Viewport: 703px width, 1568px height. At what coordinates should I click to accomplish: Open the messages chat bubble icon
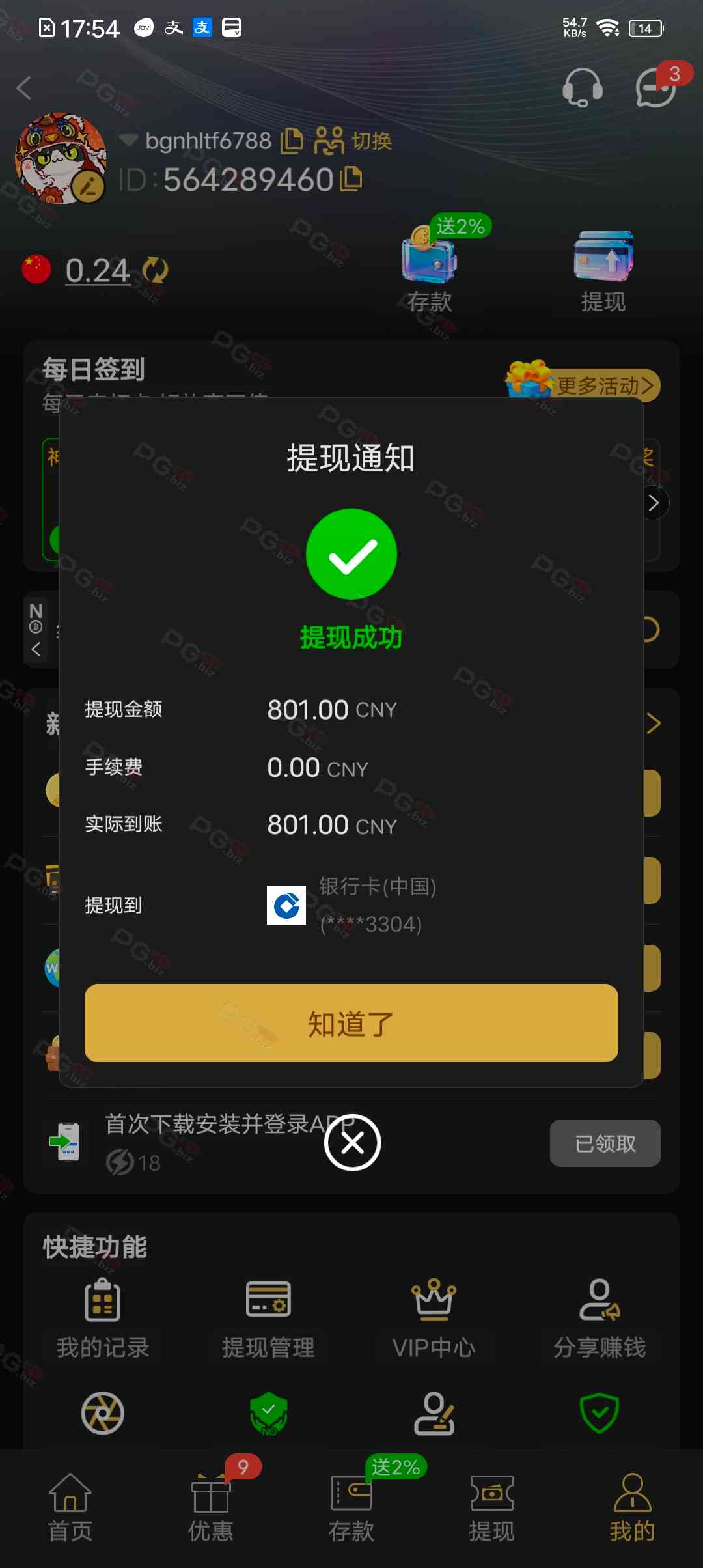(655, 88)
